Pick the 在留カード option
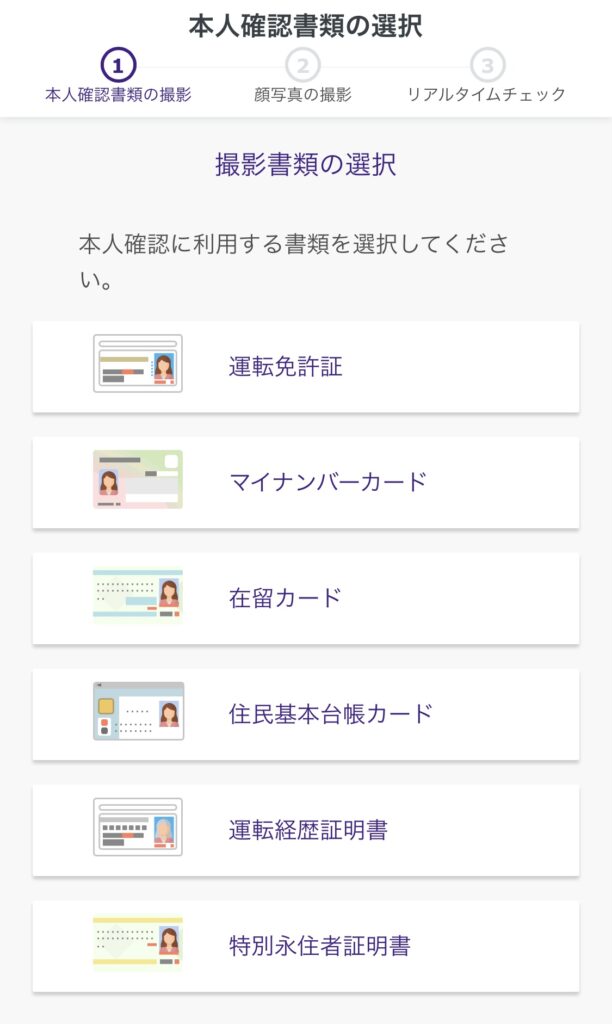 pos(305,598)
